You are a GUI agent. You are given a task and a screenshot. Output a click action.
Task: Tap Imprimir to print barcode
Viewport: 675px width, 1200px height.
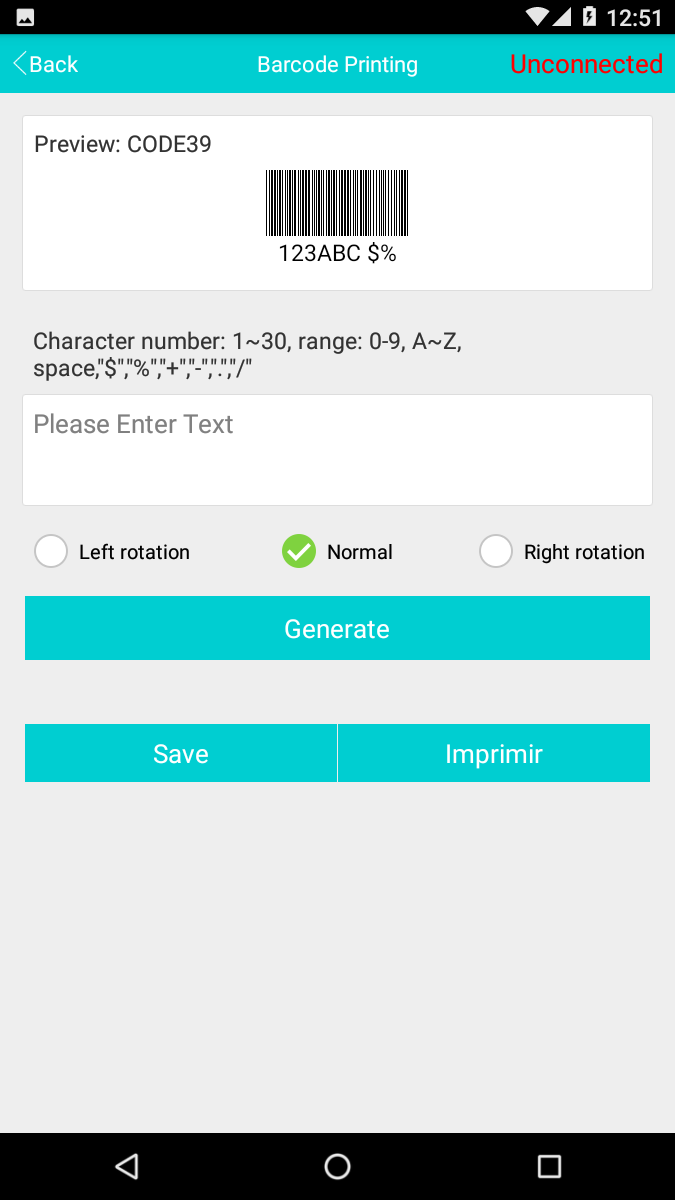coord(494,753)
